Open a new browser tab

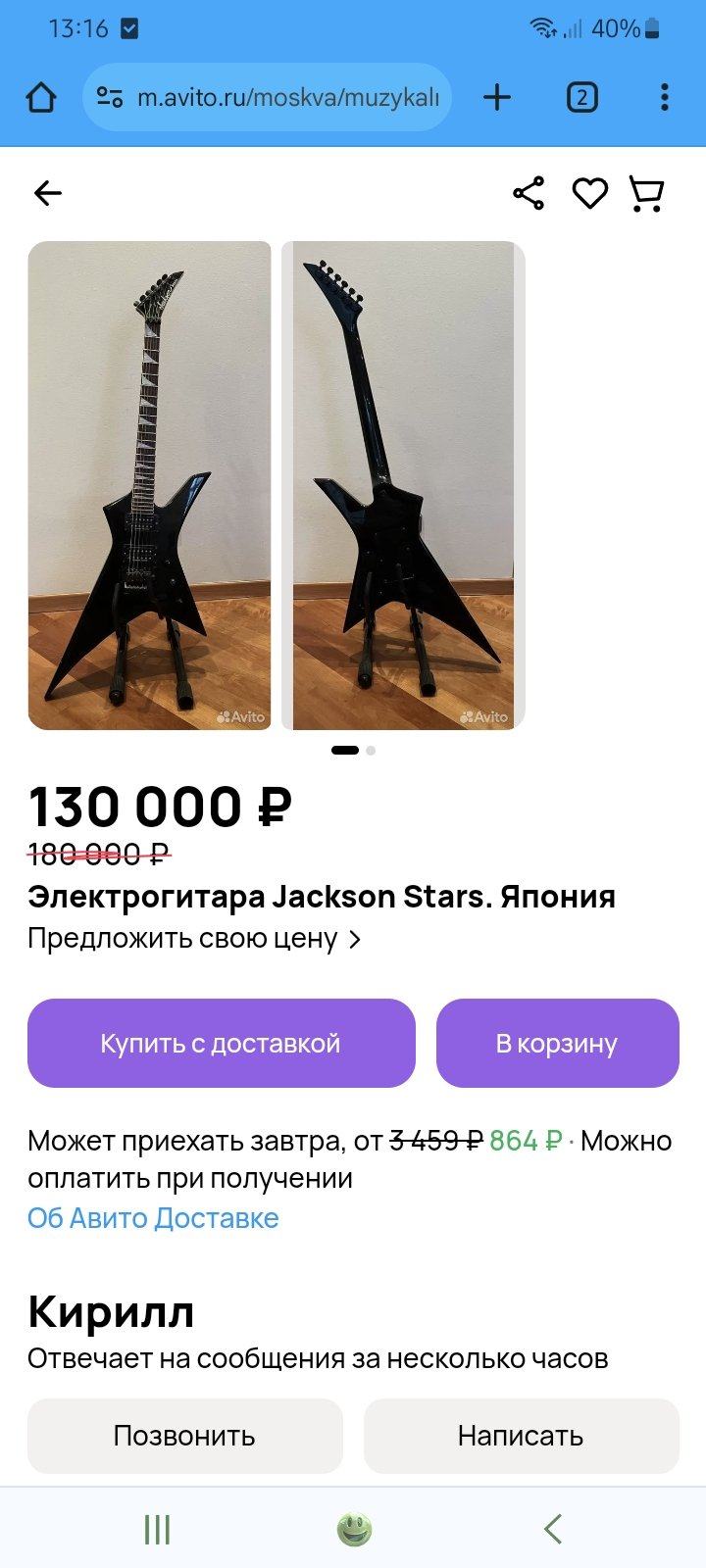click(x=497, y=97)
